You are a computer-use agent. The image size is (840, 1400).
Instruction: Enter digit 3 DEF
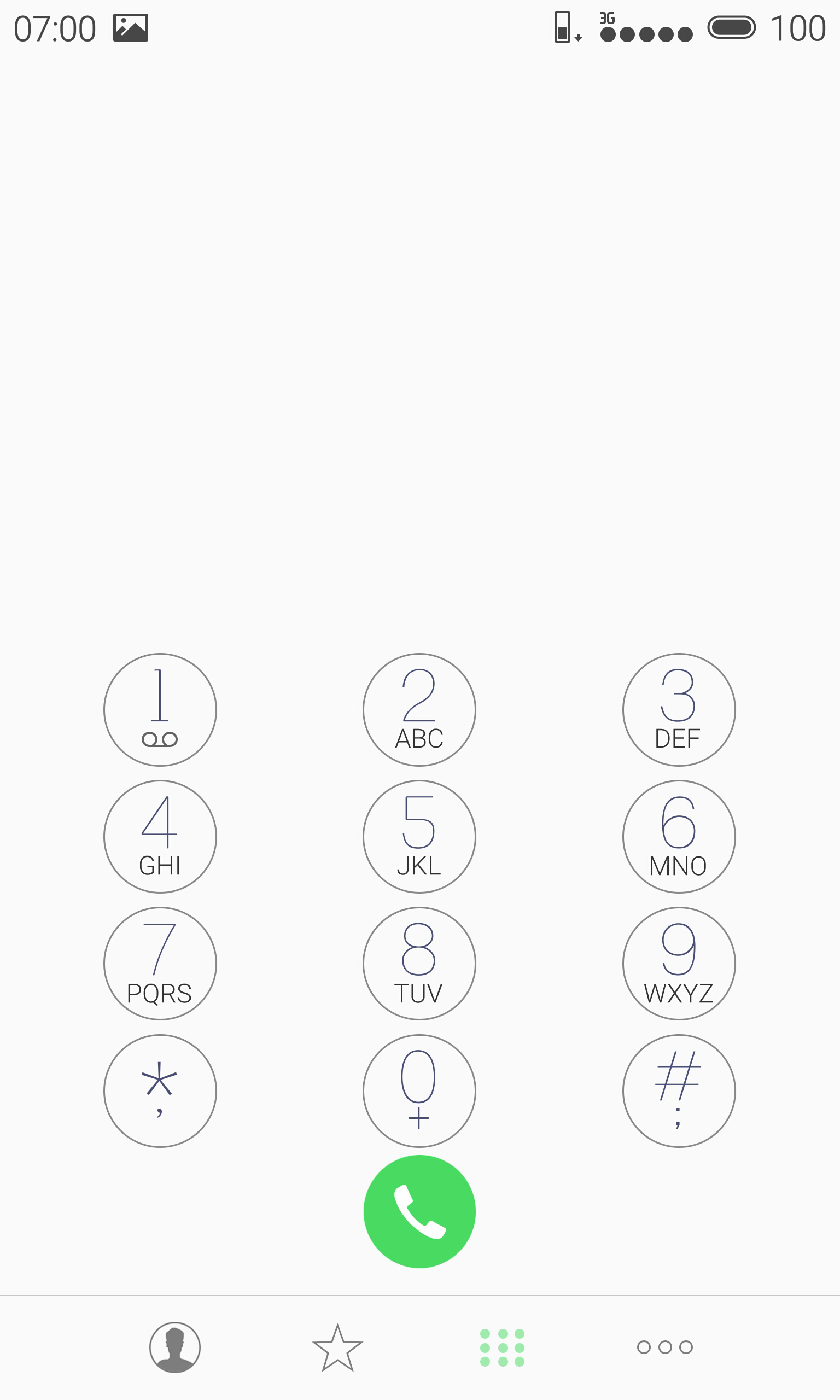pyautogui.click(x=679, y=710)
